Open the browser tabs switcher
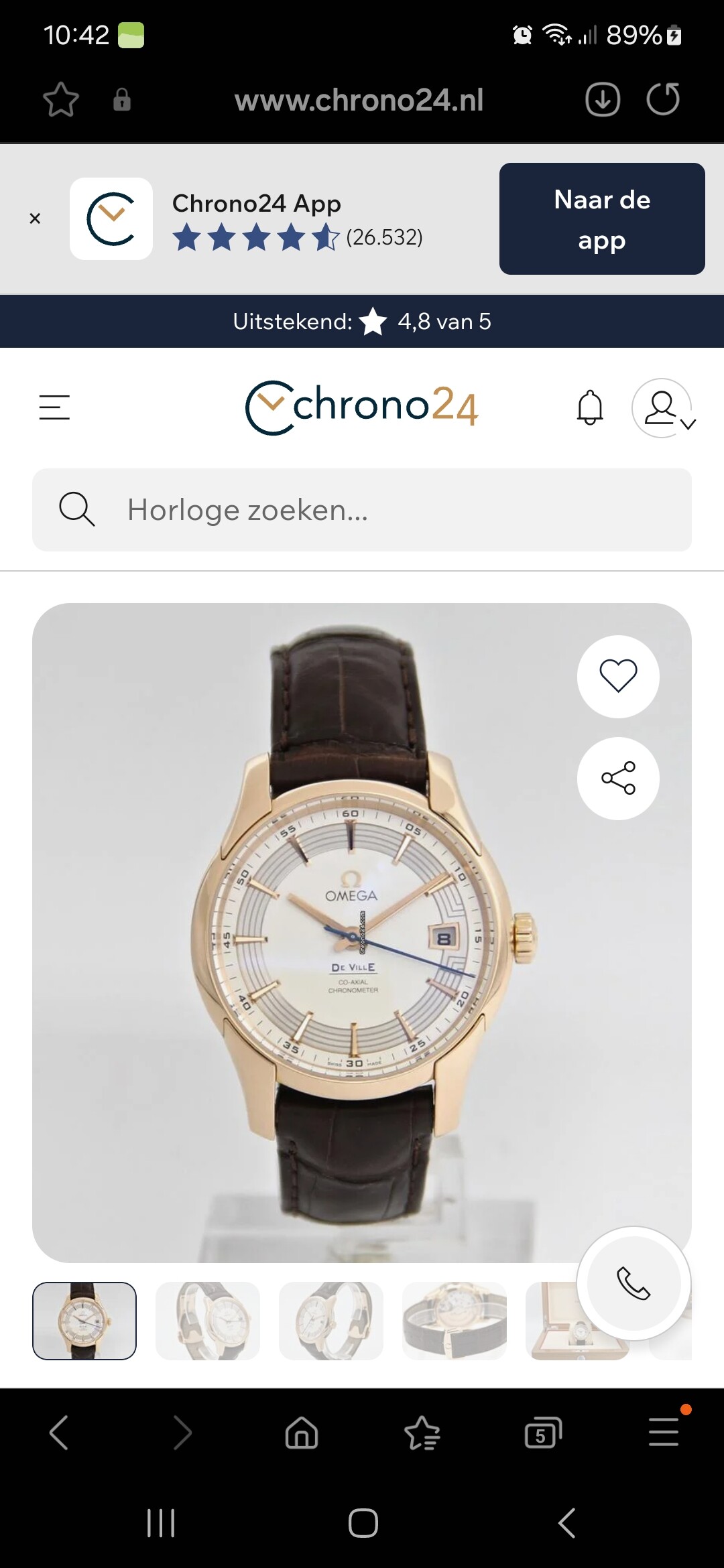The height and width of the screenshot is (1568, 724). [x=543, y=1433]
